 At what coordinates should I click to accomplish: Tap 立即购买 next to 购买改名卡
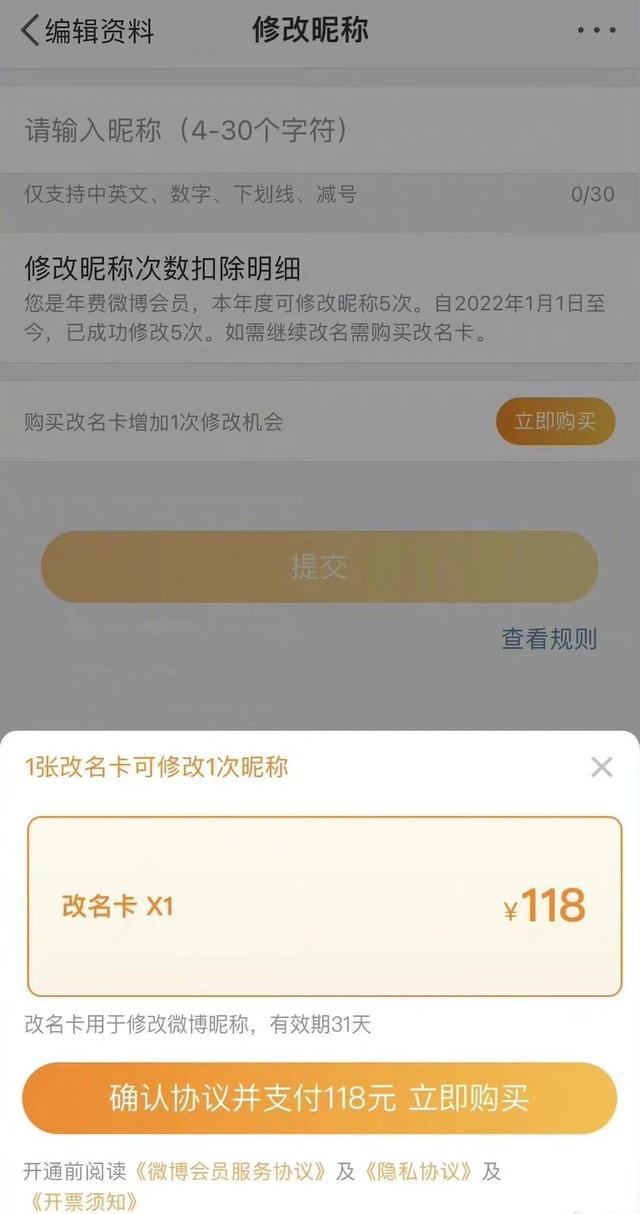point(555,421)
